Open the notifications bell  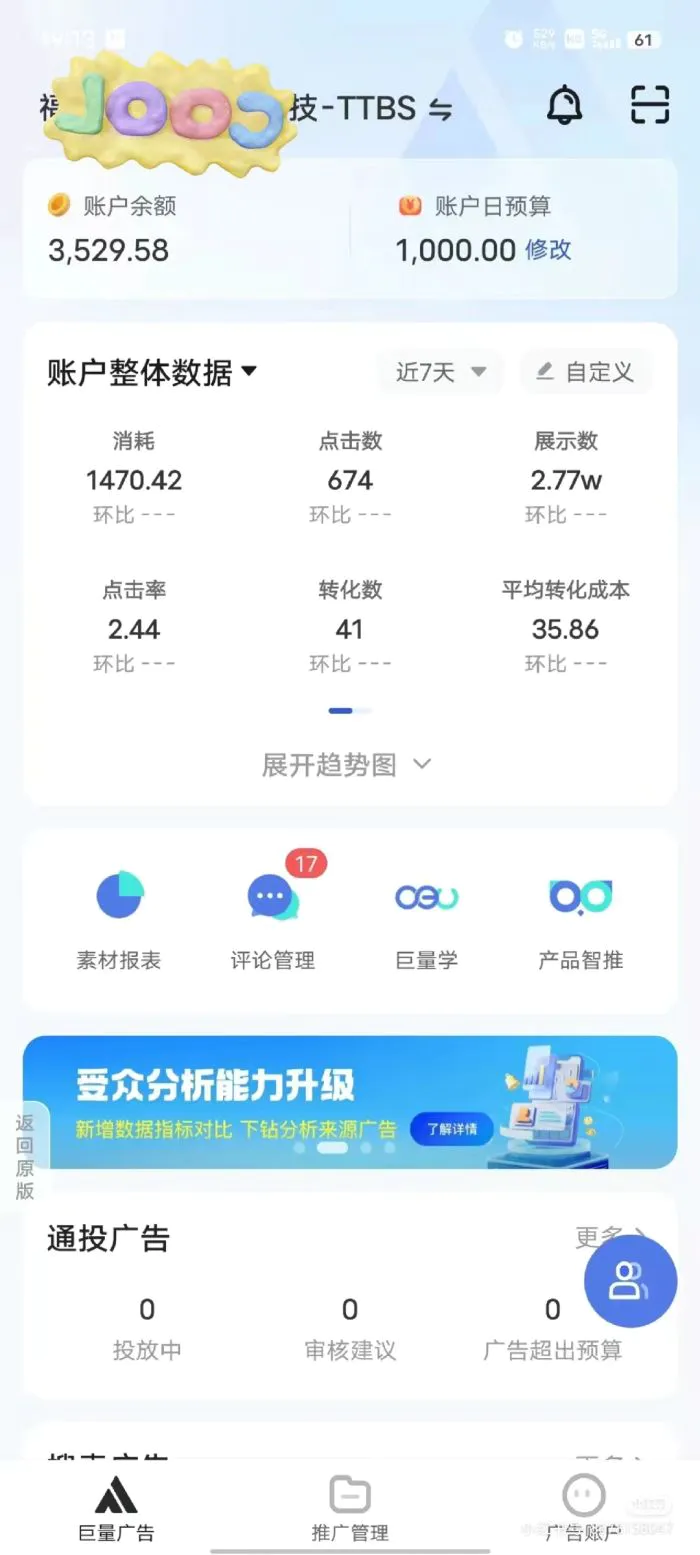[564, 104]
